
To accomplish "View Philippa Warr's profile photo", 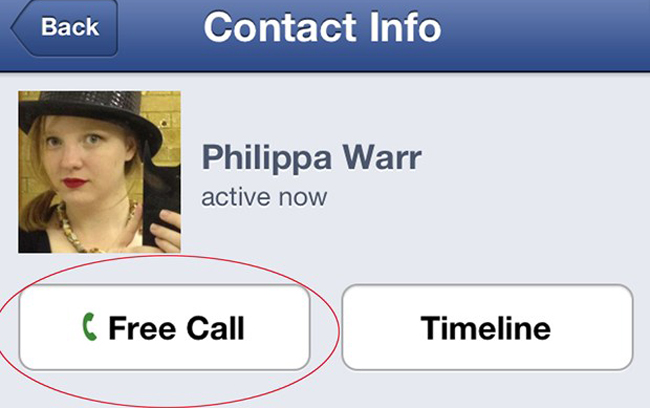I will (x=99, y=172).
